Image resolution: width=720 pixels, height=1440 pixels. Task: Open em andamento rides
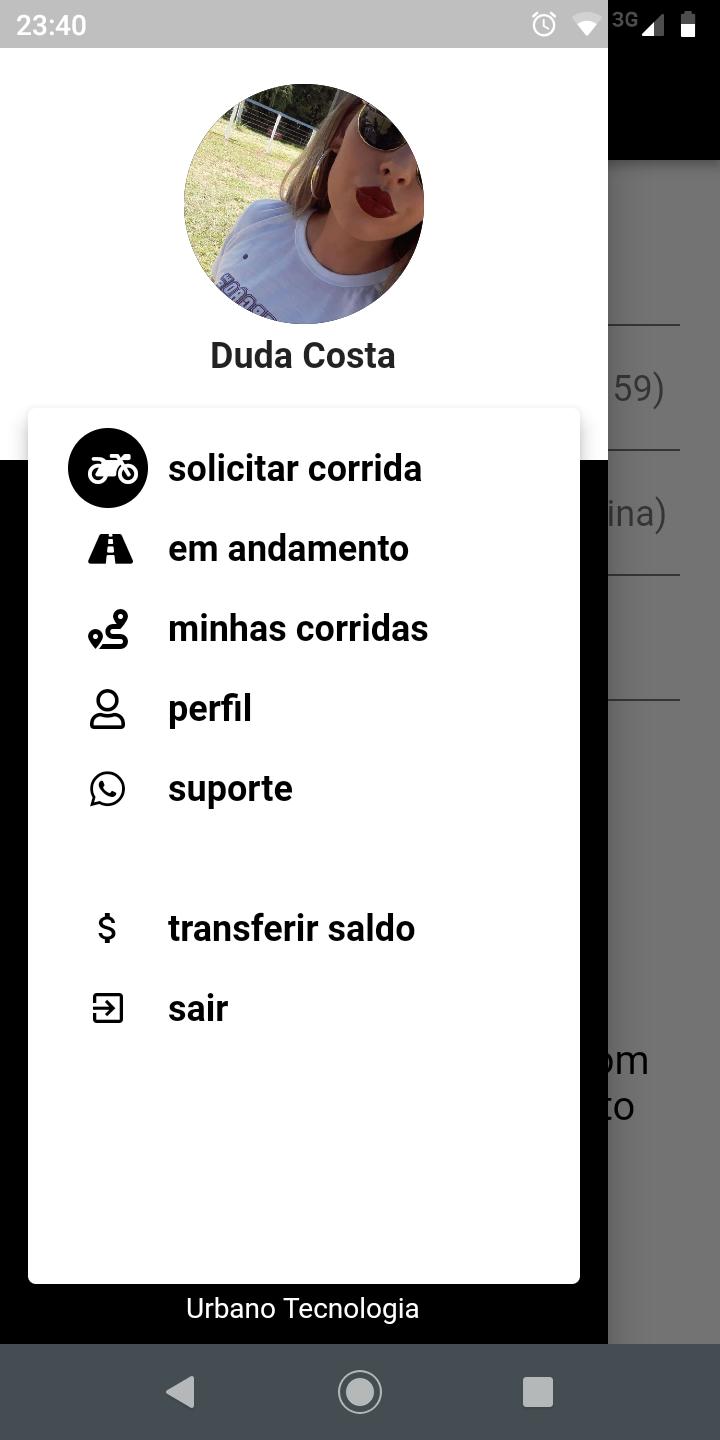pyautogui.click(x=288, y=548)
